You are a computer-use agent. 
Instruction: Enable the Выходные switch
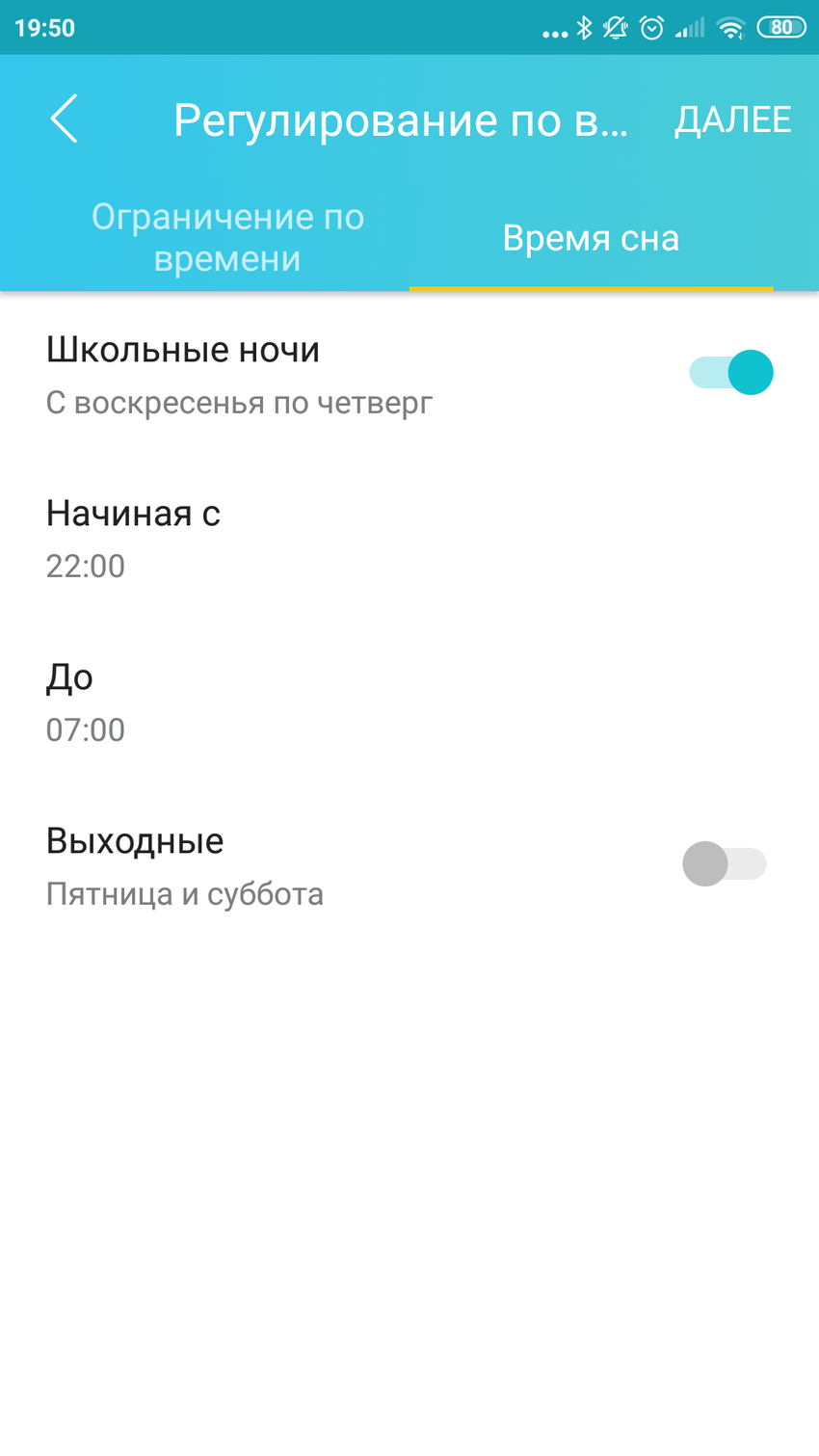tap(725, 864)
